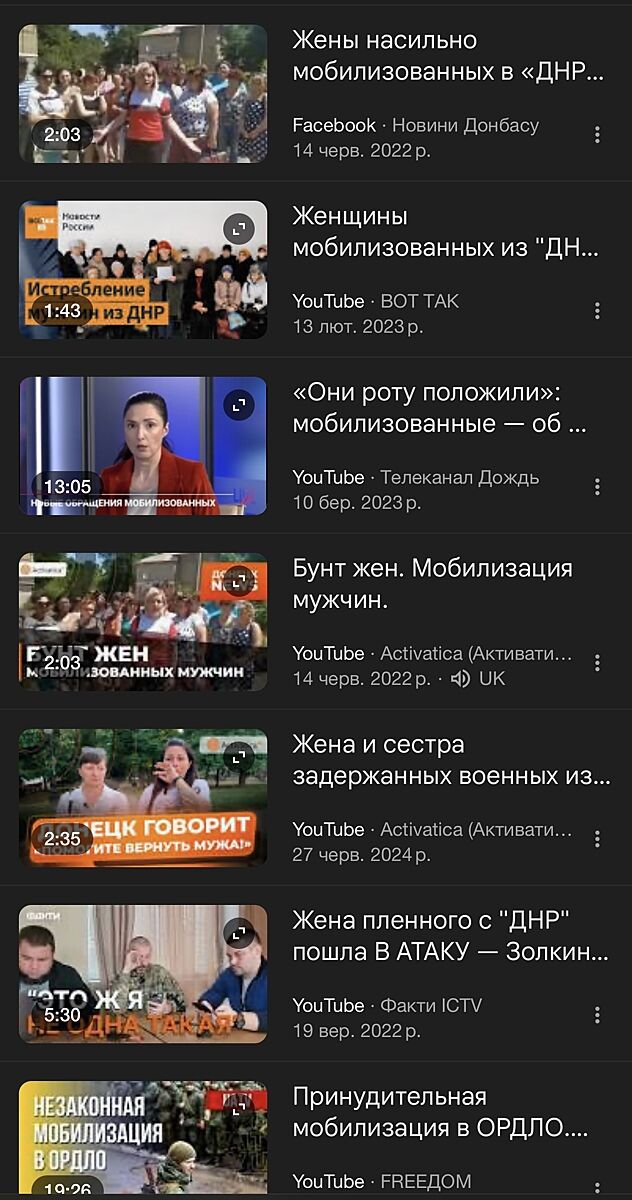Viewport: 632px width, 1200px height.
Task: Play the video «Жена и сестра задержанных военных»
Action: point(448,760)
